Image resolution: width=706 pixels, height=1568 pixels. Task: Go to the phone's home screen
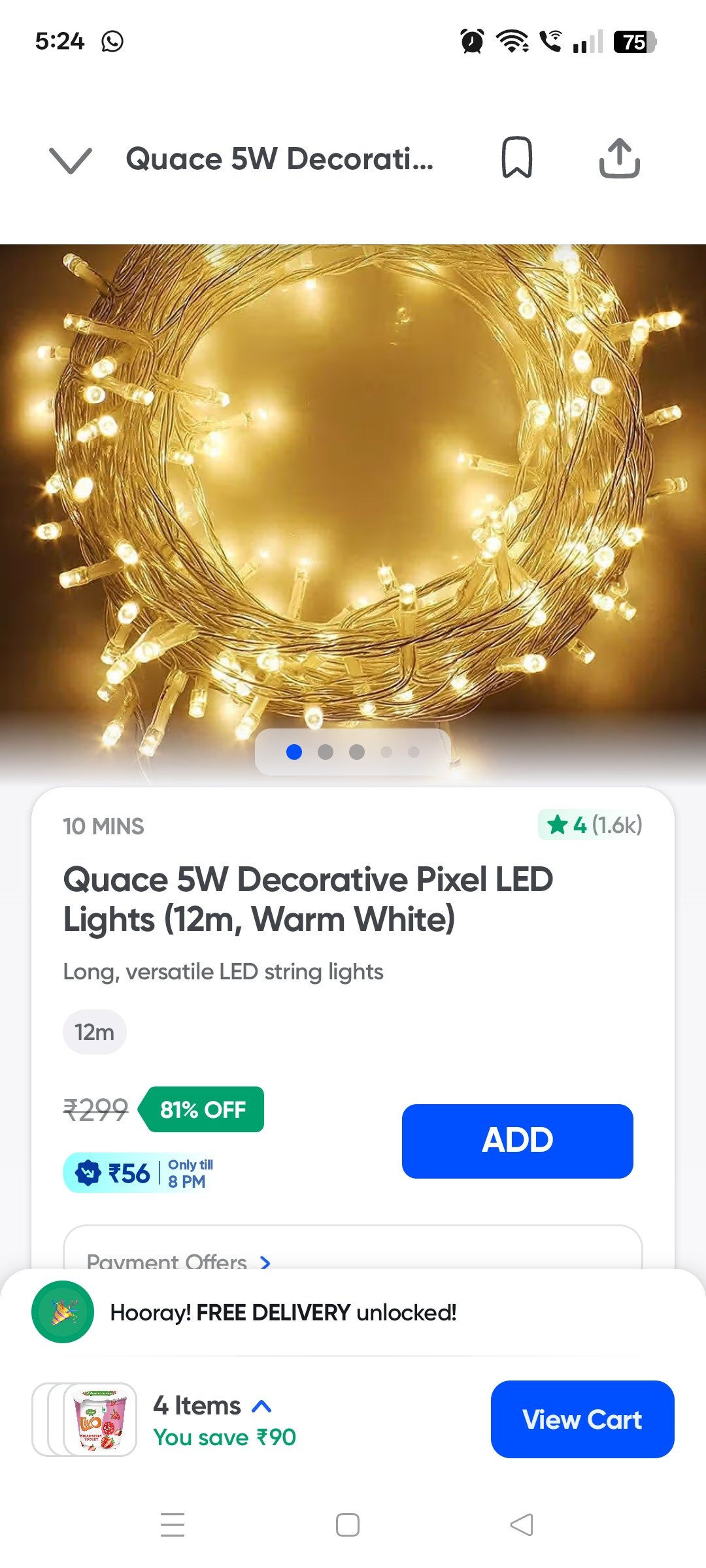click(347, 1525)
